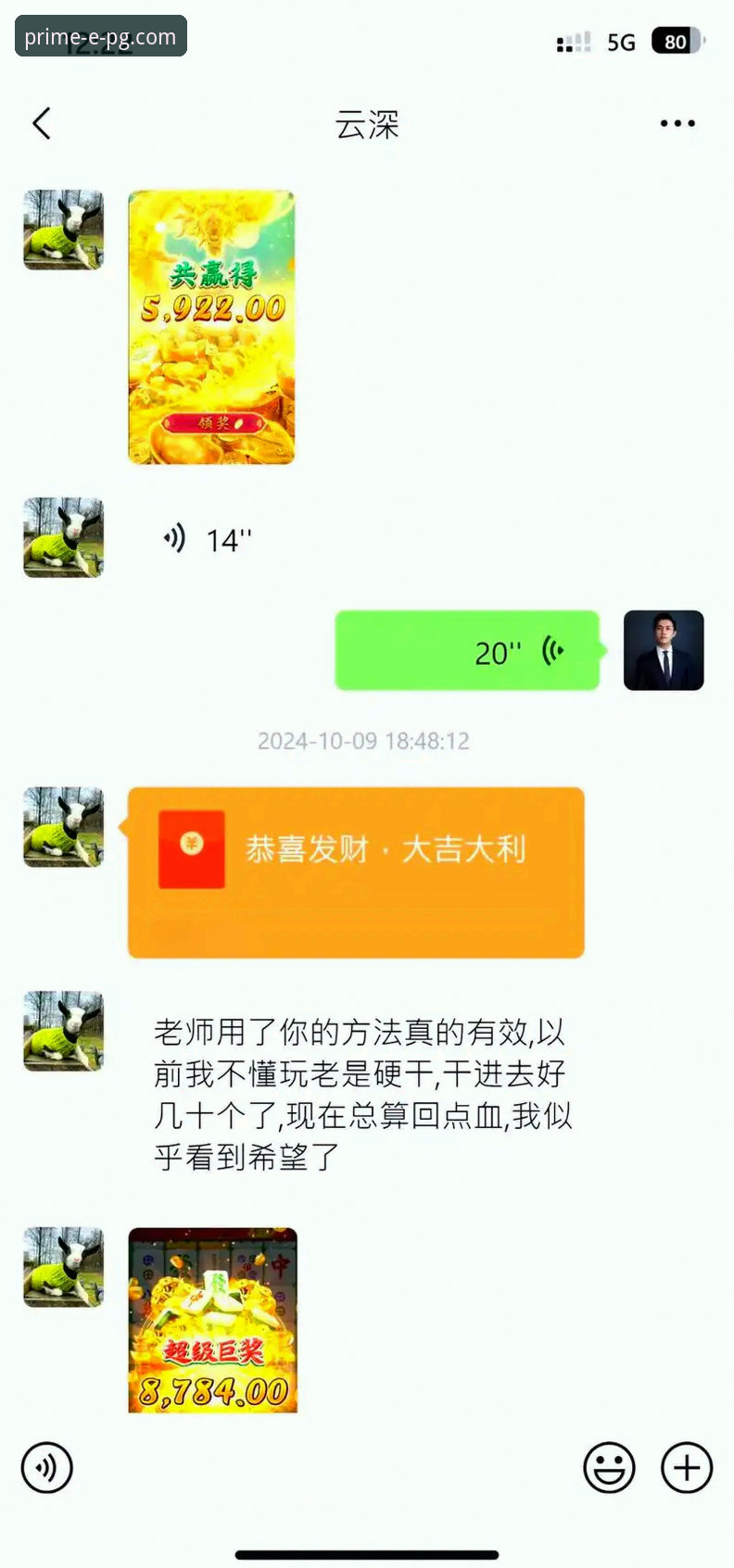Tap the speaker icon on the 20'' voice message

tap(553, 651)
